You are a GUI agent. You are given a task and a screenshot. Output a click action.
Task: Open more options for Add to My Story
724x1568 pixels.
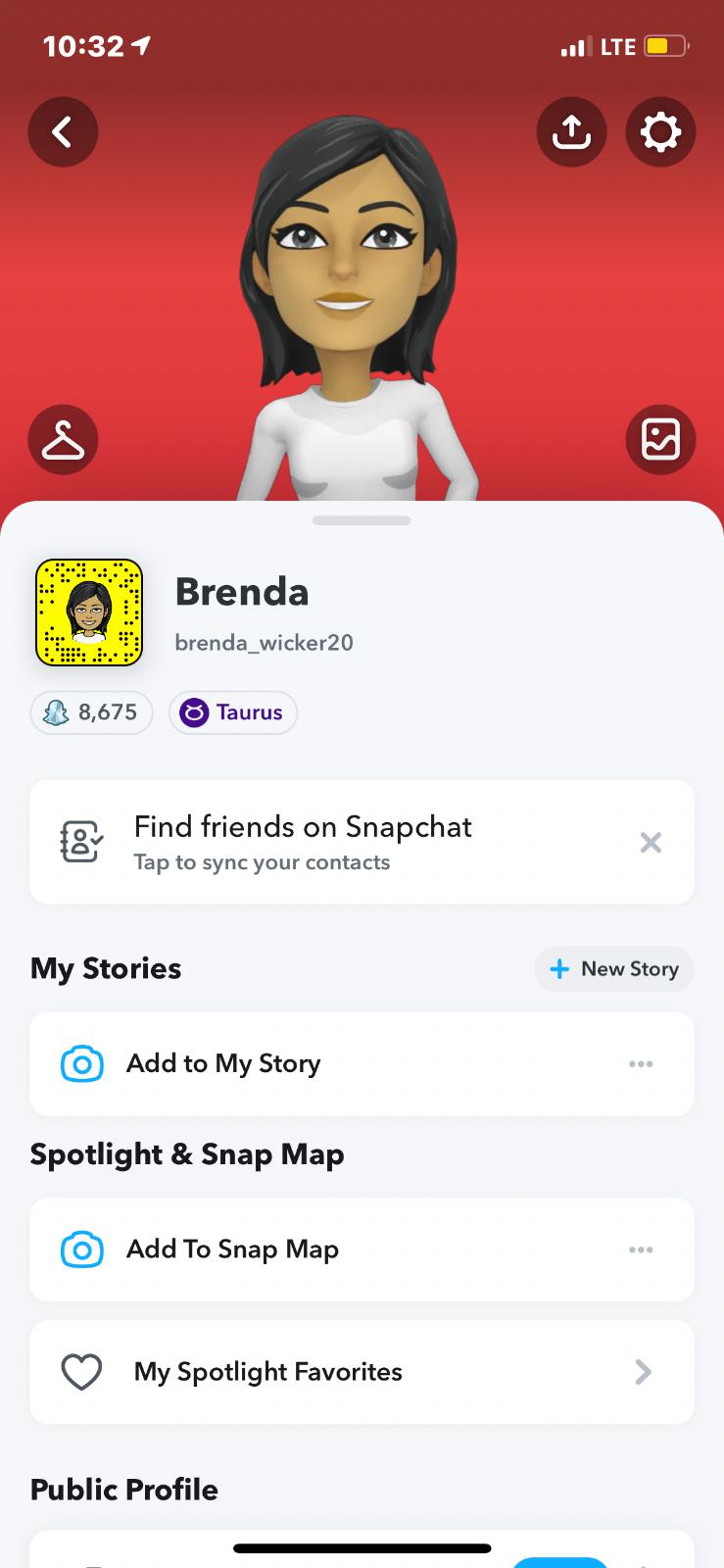[x=641, y=1063]
